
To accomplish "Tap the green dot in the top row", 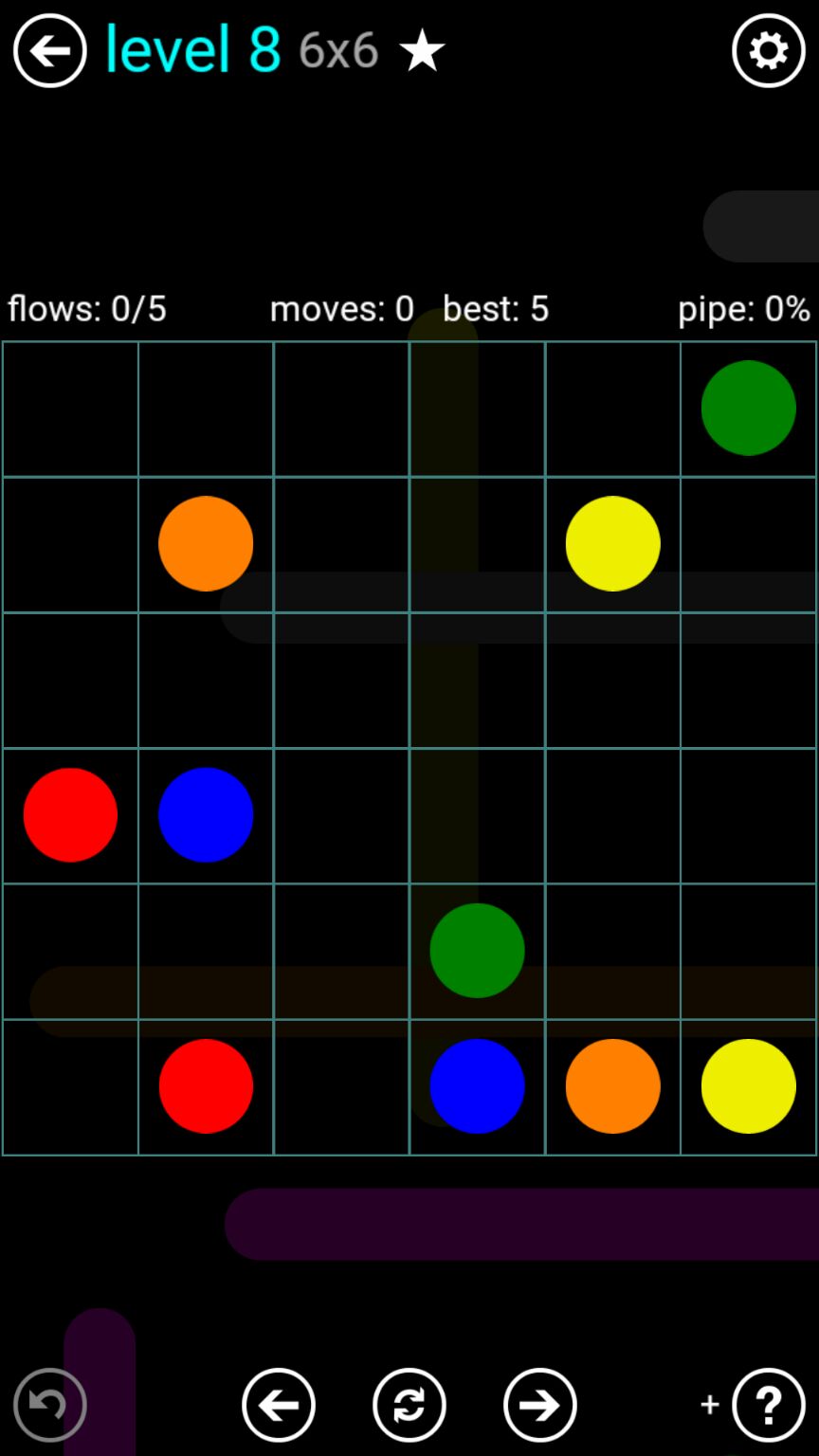I will click(x=748, y=409).
